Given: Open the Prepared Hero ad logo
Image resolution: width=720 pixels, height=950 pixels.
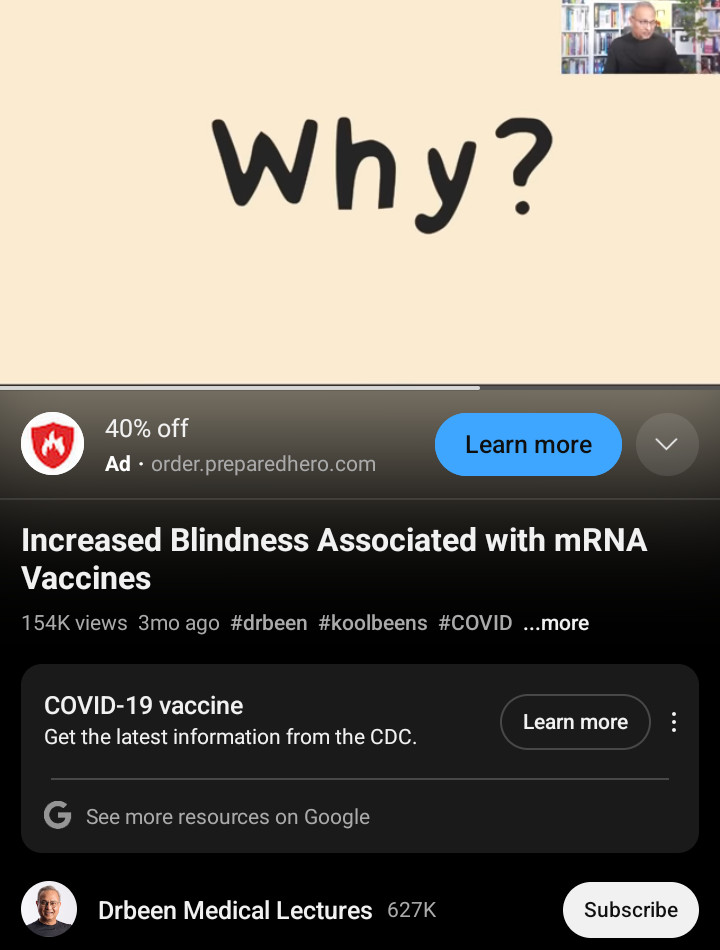Looking at the screenshot, I should 53,444.
